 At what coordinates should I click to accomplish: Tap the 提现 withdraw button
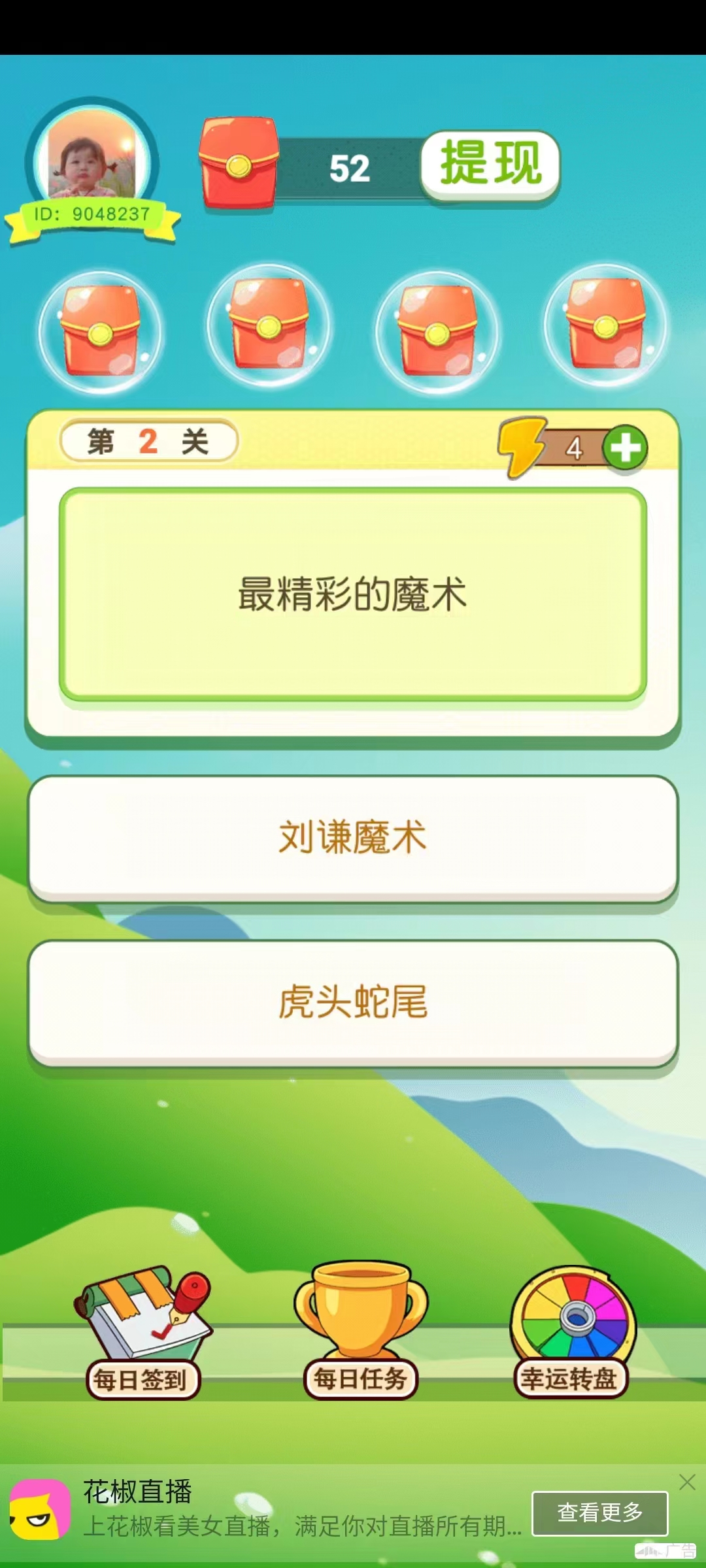click(490, 165)
